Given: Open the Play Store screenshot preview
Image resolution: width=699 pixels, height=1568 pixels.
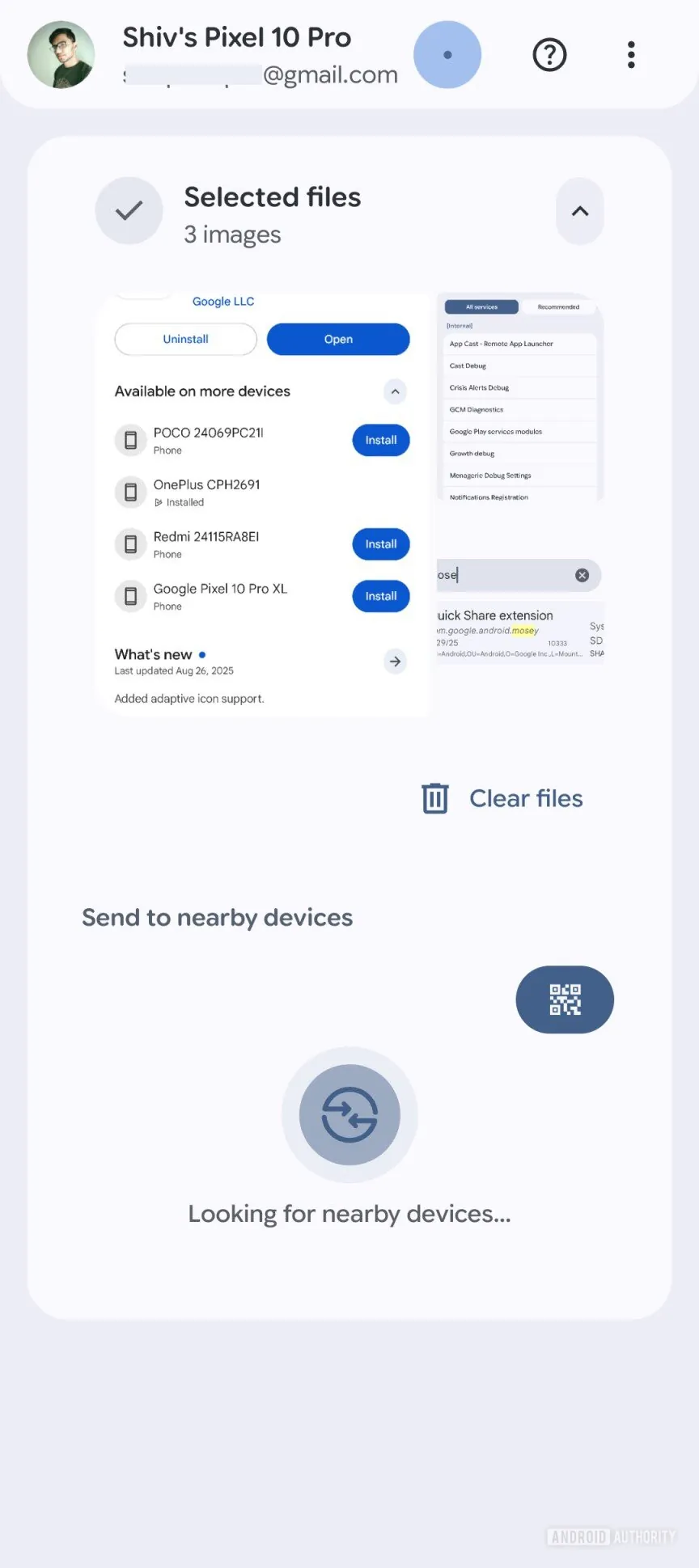Looking at the screenshot, I should tap(263, 504).
